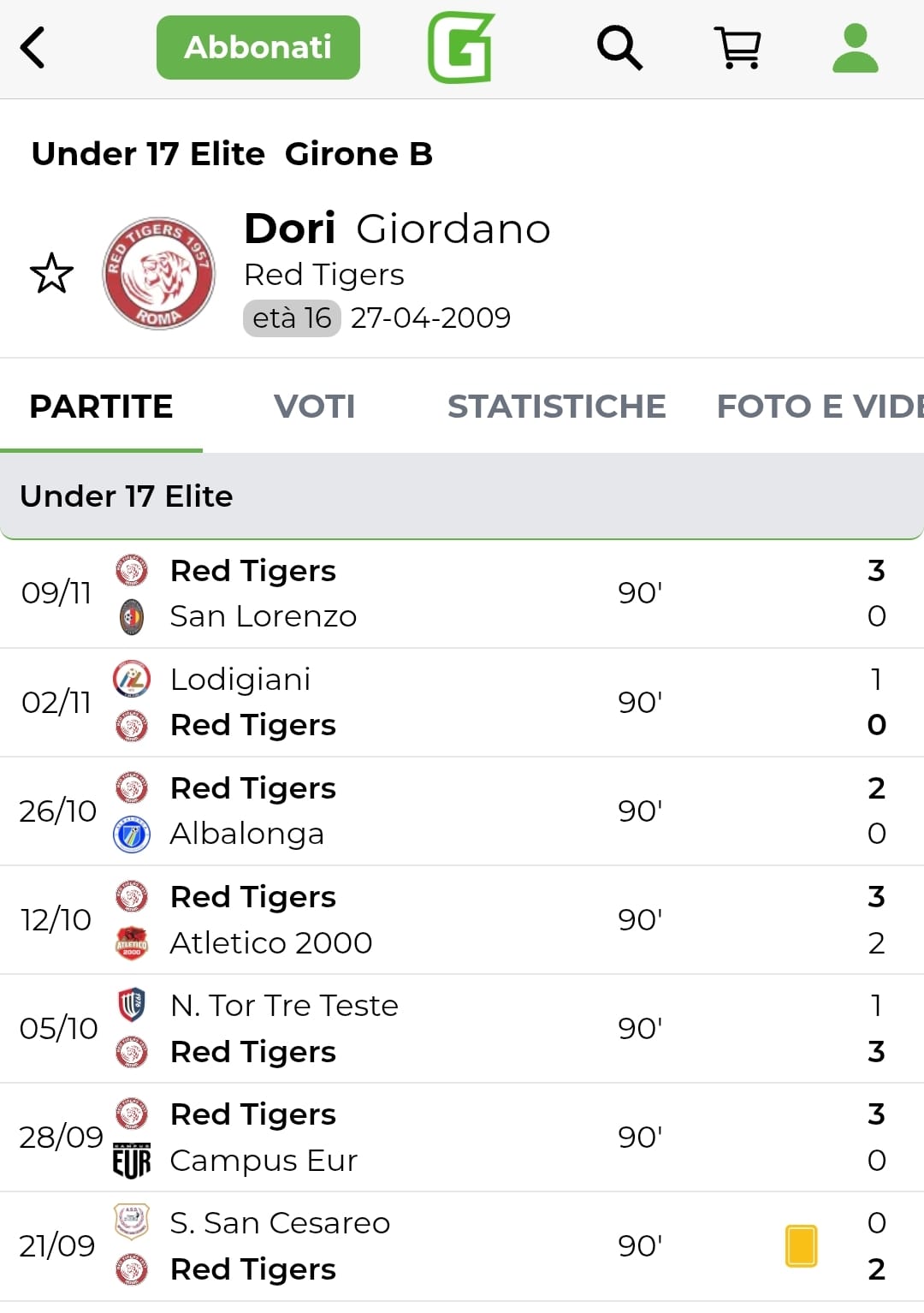Viewport: 924px width, 1313px height.
Task: Switch to the Statistiche tab
Action: pyautogui.click(x=556, y=407)
